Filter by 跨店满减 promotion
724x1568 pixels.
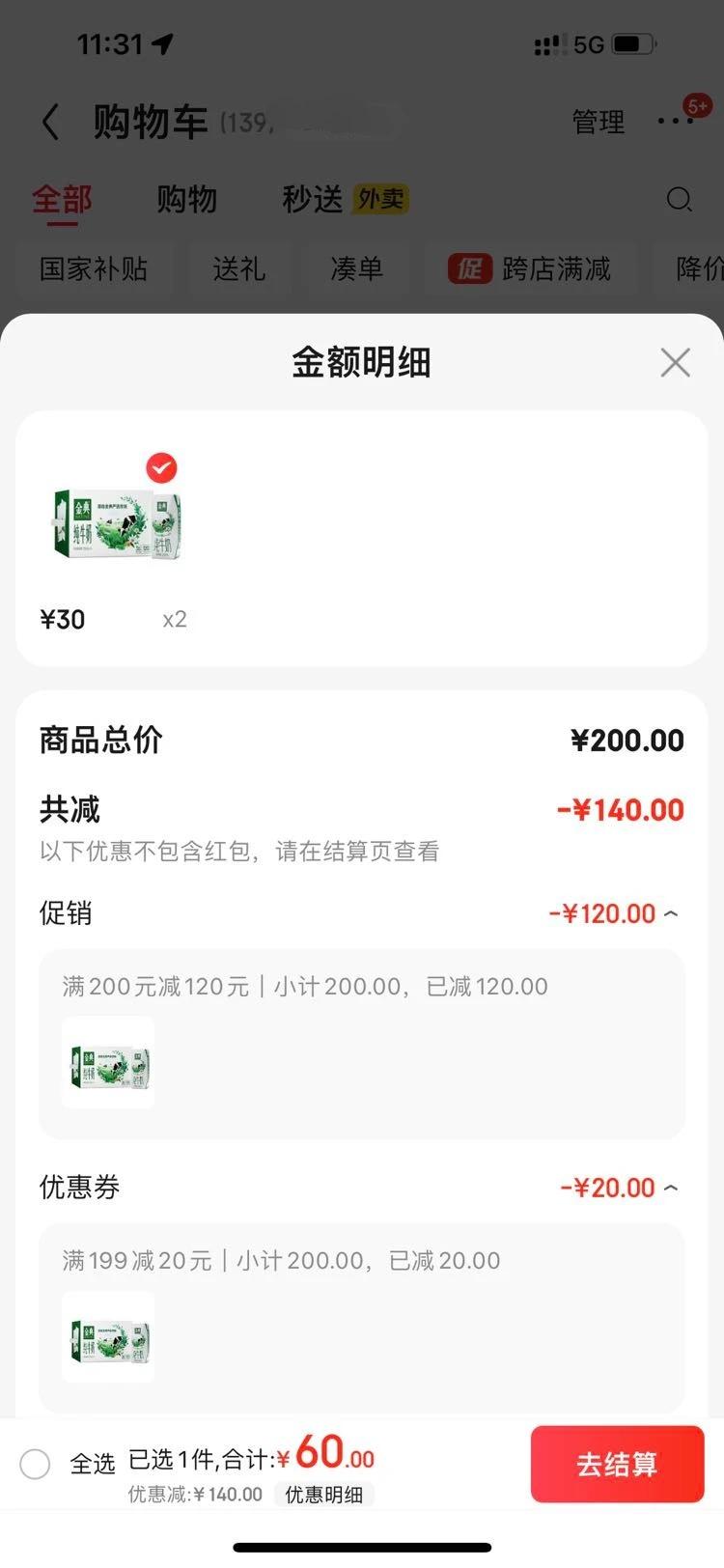(x=531, y=268)
